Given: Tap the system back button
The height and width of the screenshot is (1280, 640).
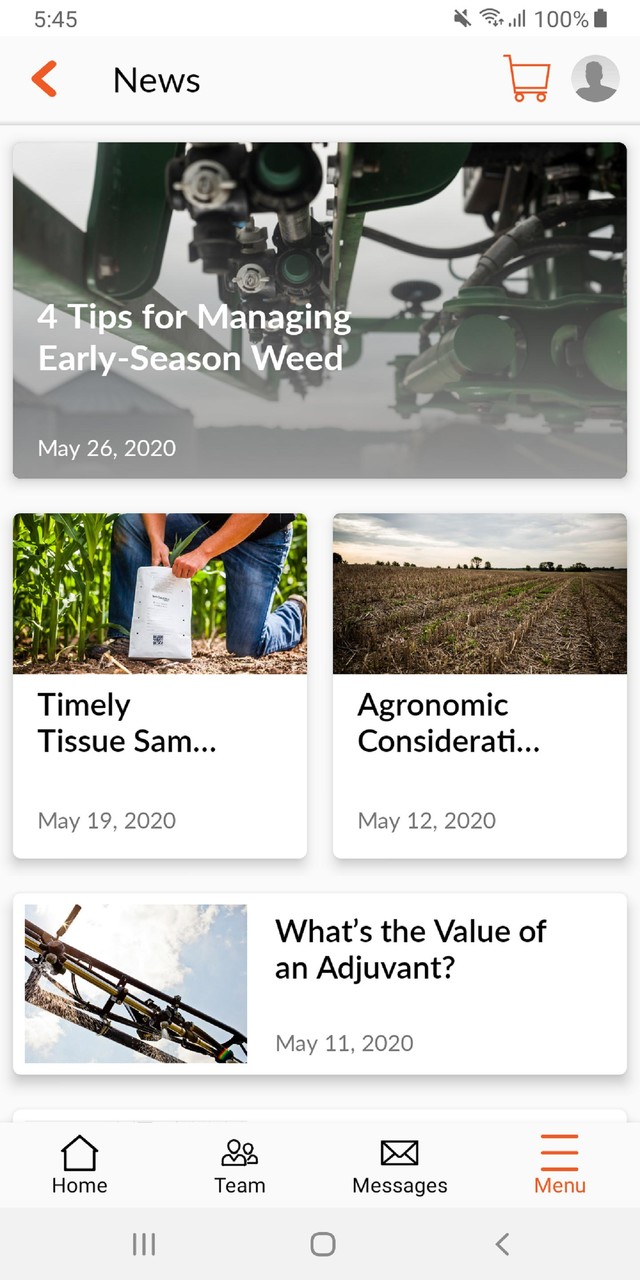Looking at the screenshot, I should [503, 1244].
